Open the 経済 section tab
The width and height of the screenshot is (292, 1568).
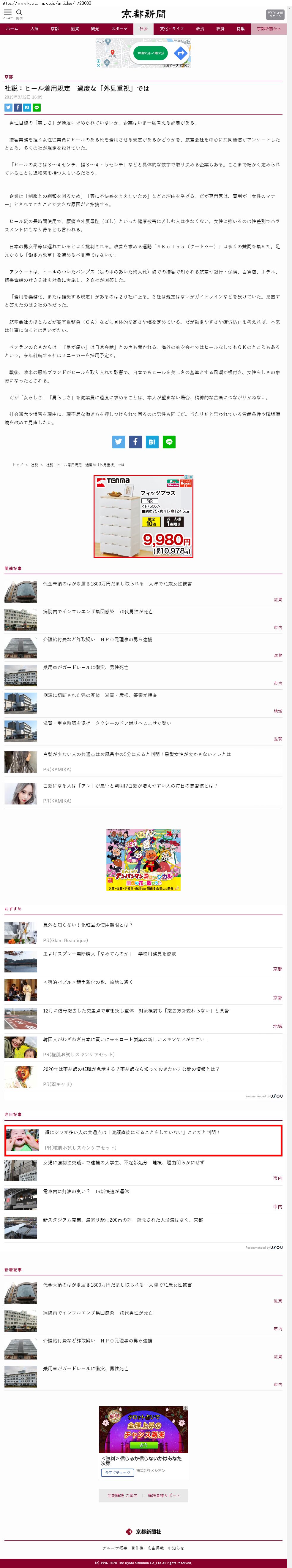[220, 28]
